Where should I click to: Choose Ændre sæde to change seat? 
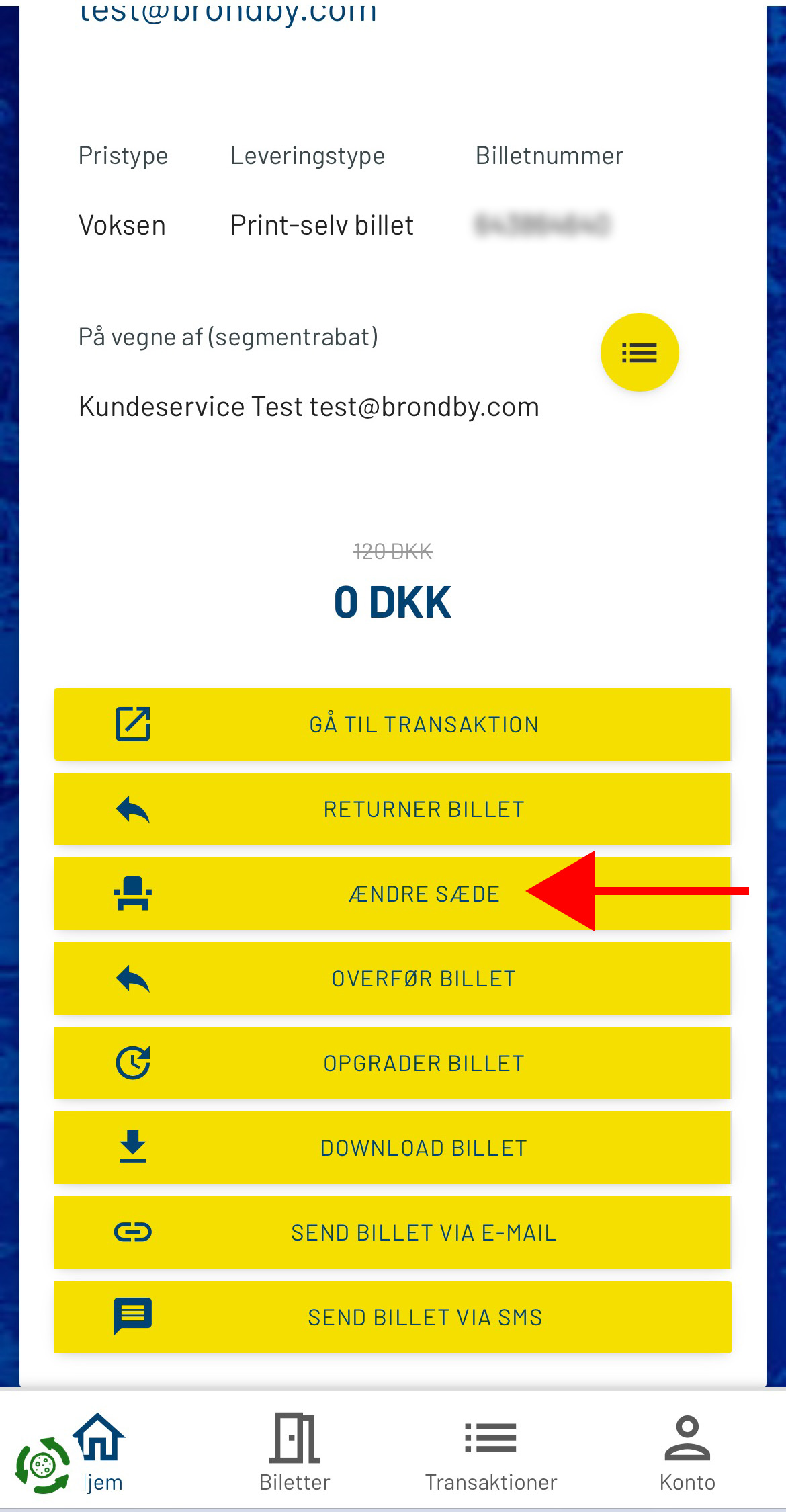(392, 894)
